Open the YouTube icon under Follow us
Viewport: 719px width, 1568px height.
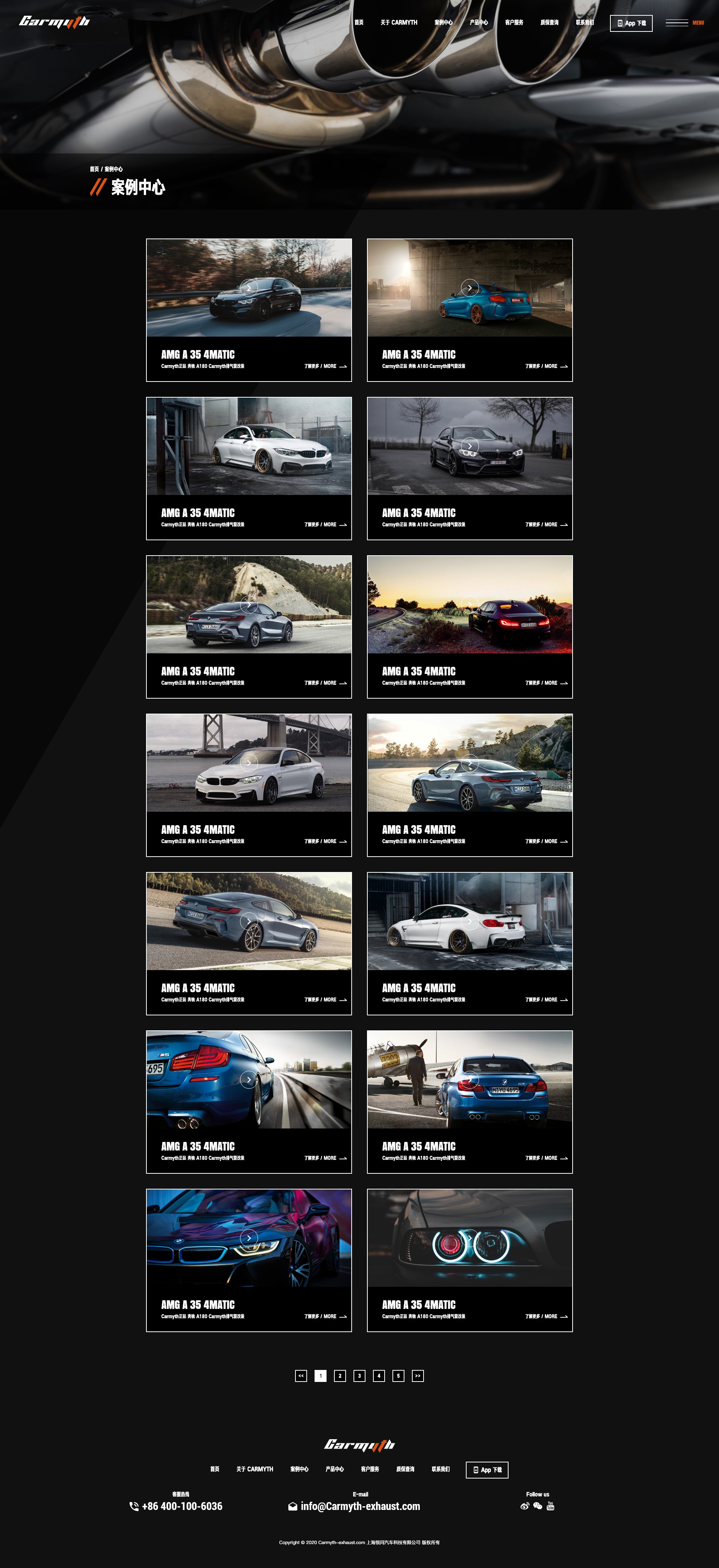click(550, 1506)
